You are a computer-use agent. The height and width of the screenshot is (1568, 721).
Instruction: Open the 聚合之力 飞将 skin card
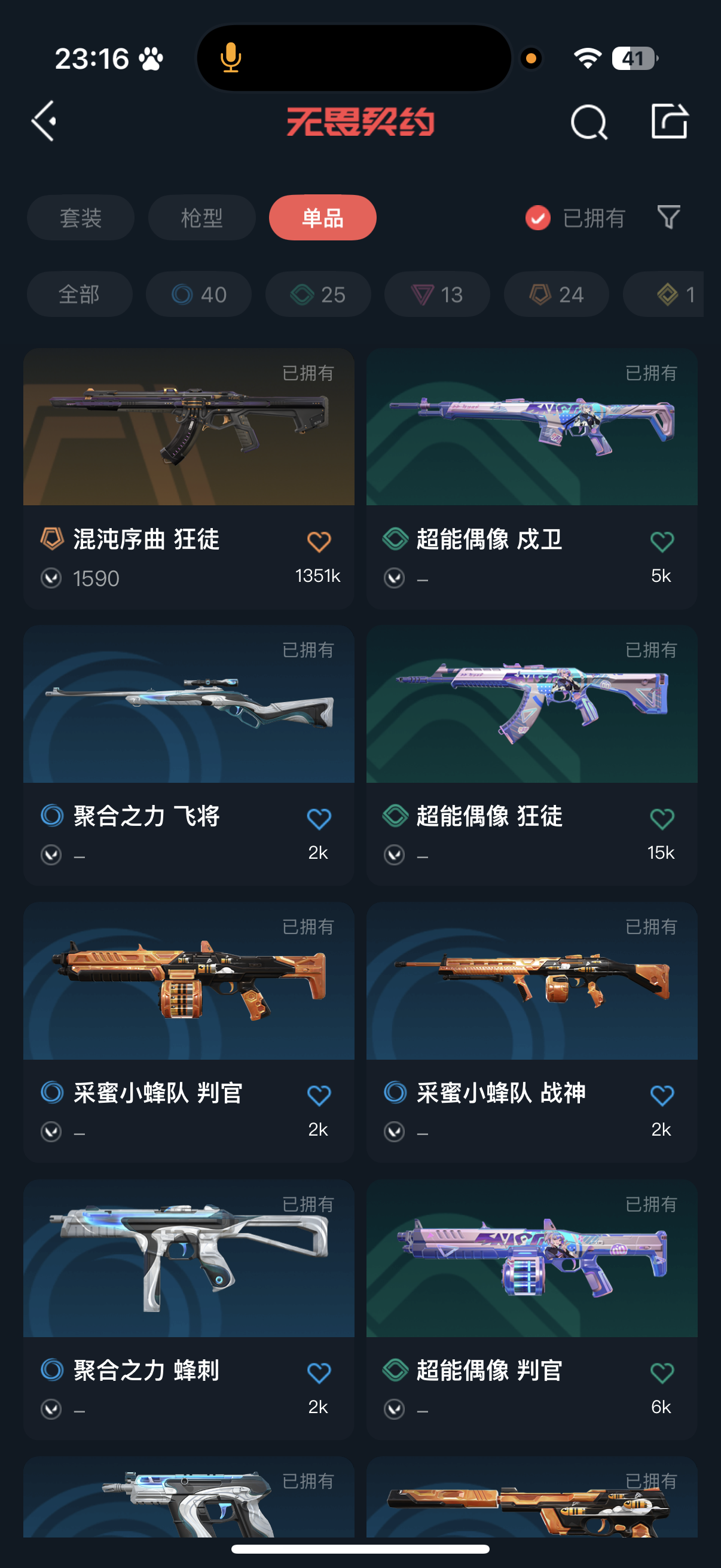click(188, 704)
